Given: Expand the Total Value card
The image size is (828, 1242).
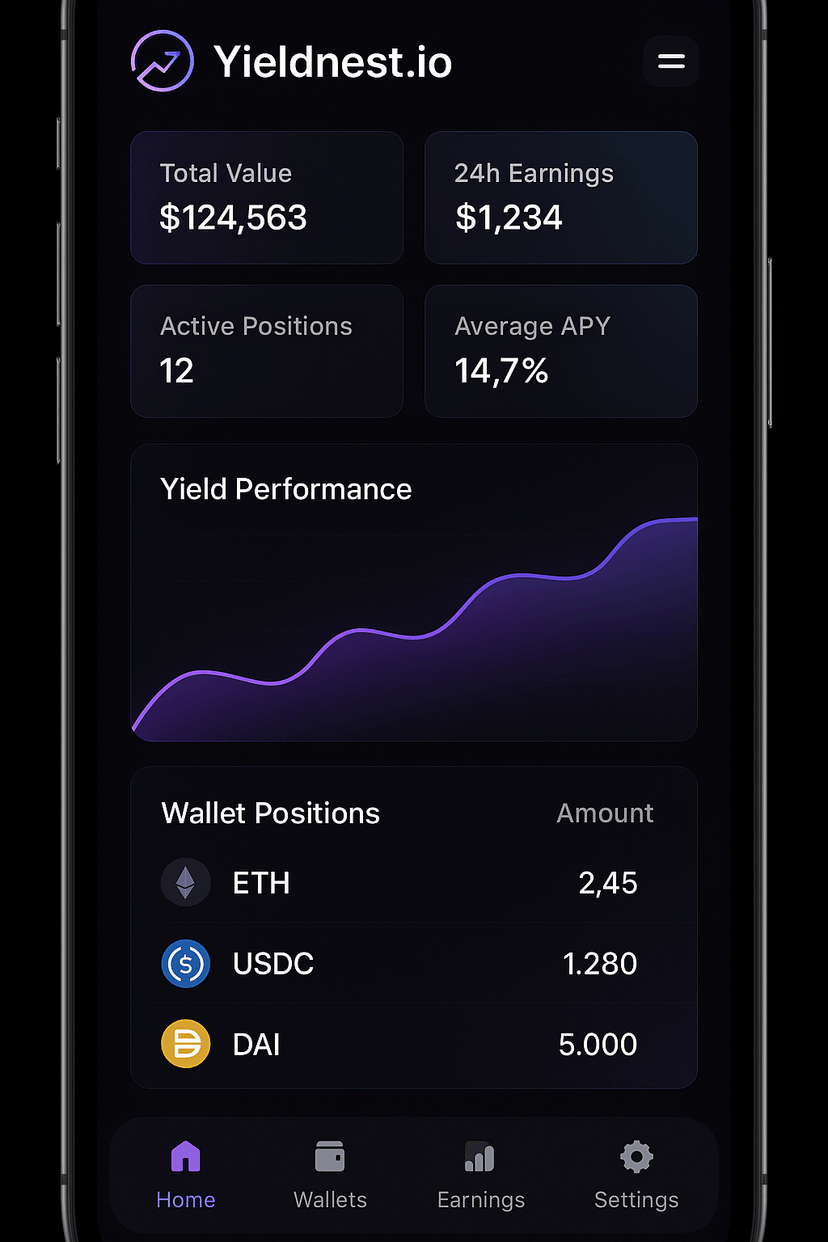Looking at the screenshot, I should click(266, 197).
